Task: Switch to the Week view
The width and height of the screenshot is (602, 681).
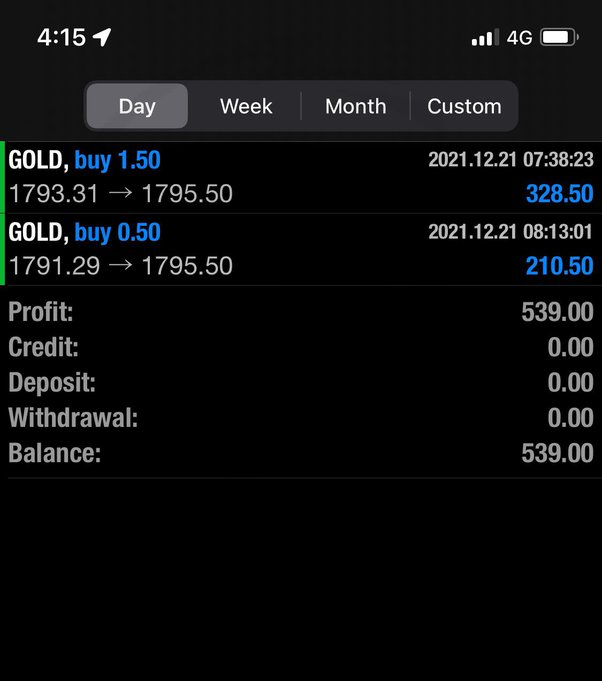Action: point(246,106)
